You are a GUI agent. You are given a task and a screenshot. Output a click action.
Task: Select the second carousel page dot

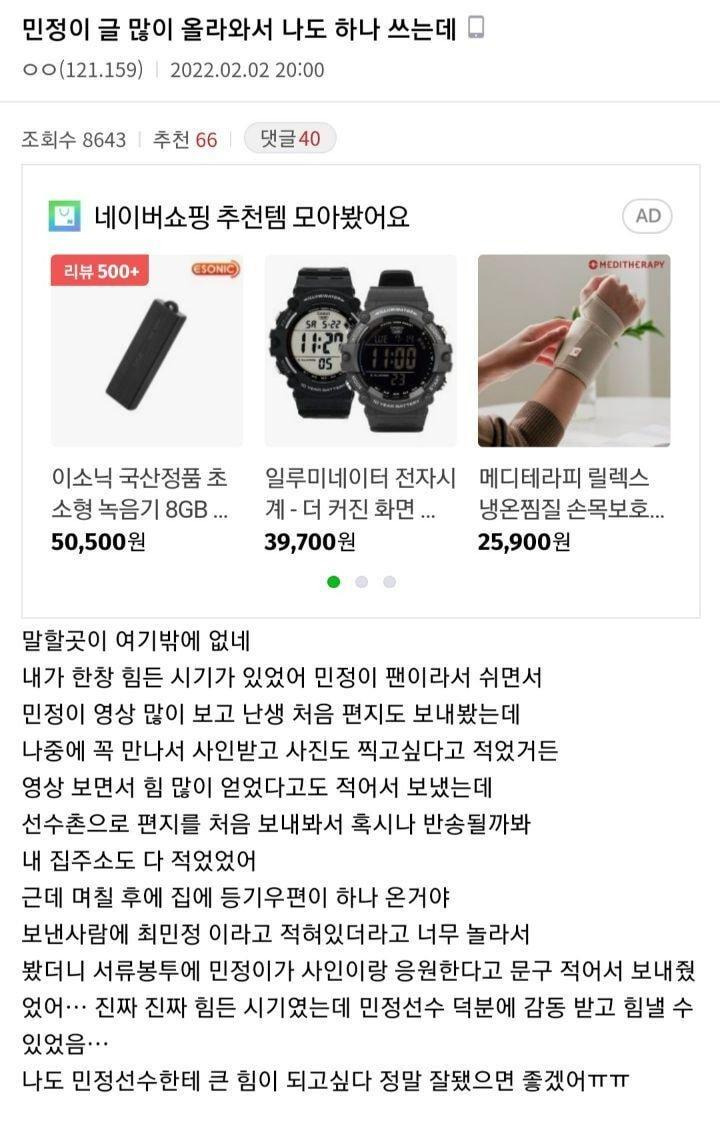click(362, 582)
